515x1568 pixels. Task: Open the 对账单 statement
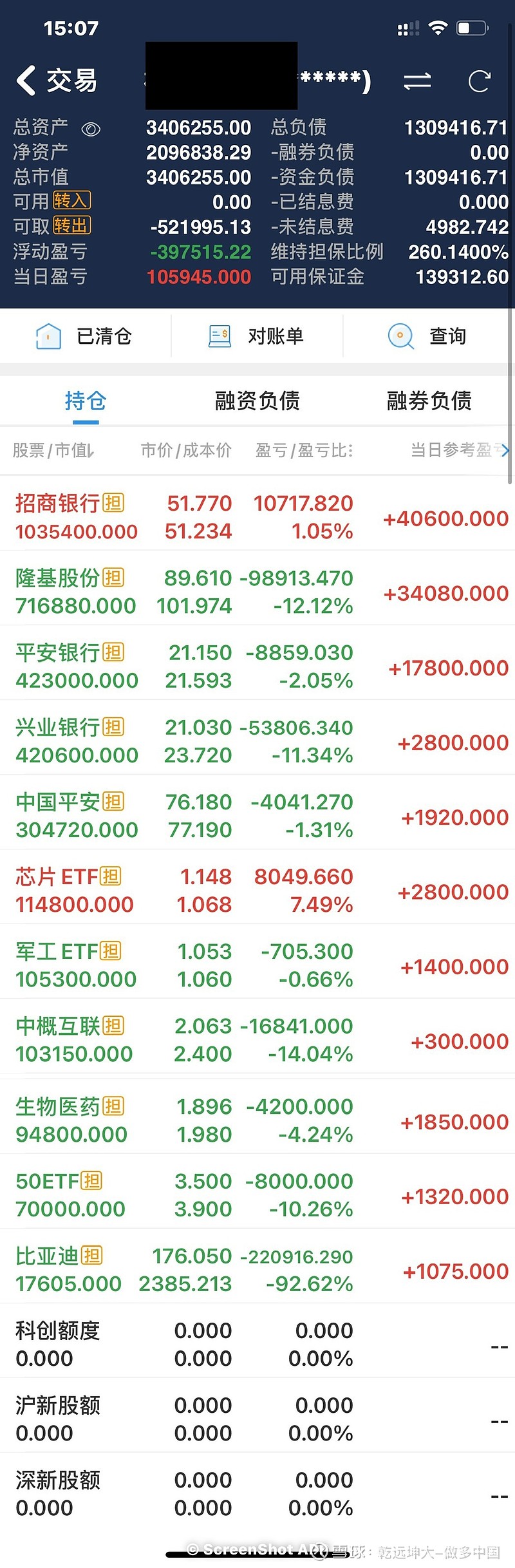[257, 336]
